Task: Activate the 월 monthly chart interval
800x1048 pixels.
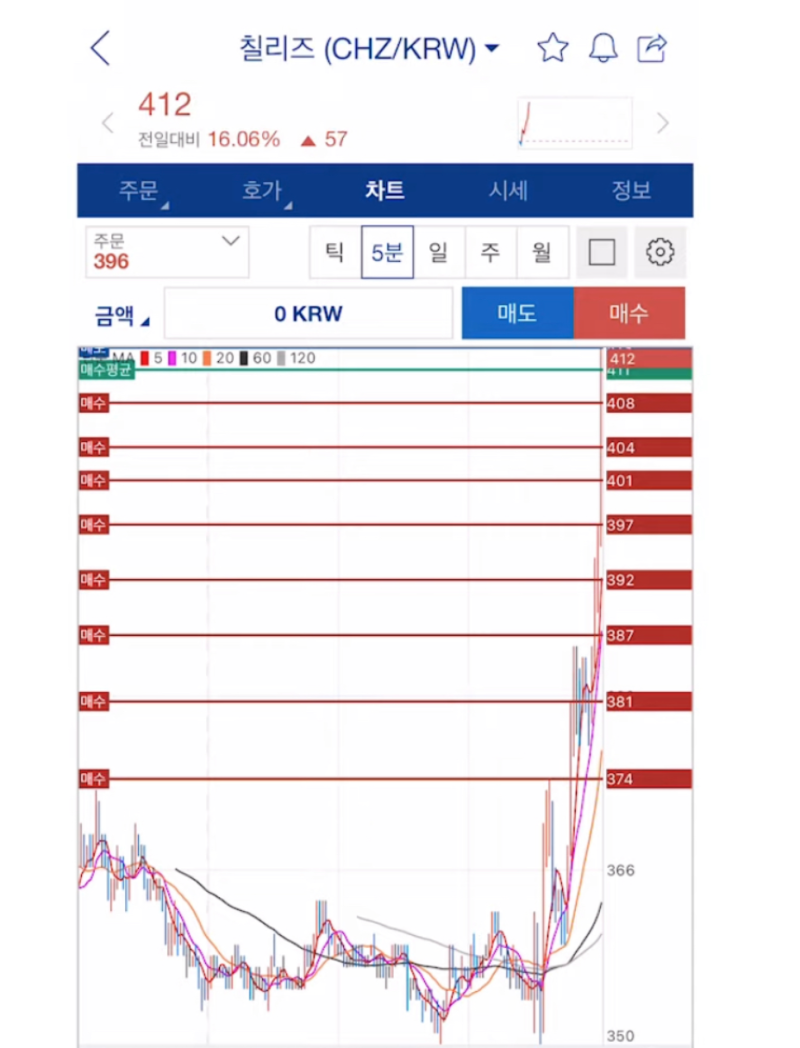Action: pyautogui.click(x=541, y=252)
